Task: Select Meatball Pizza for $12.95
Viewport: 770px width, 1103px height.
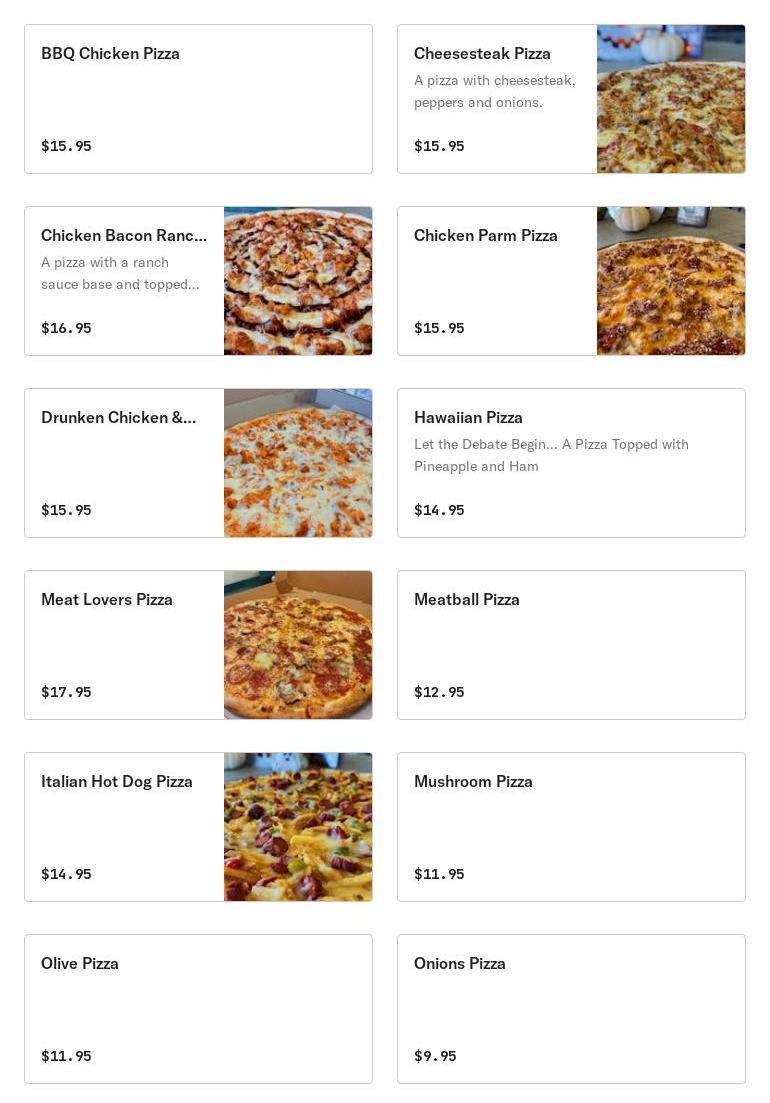Action: [x=571, y=645]
